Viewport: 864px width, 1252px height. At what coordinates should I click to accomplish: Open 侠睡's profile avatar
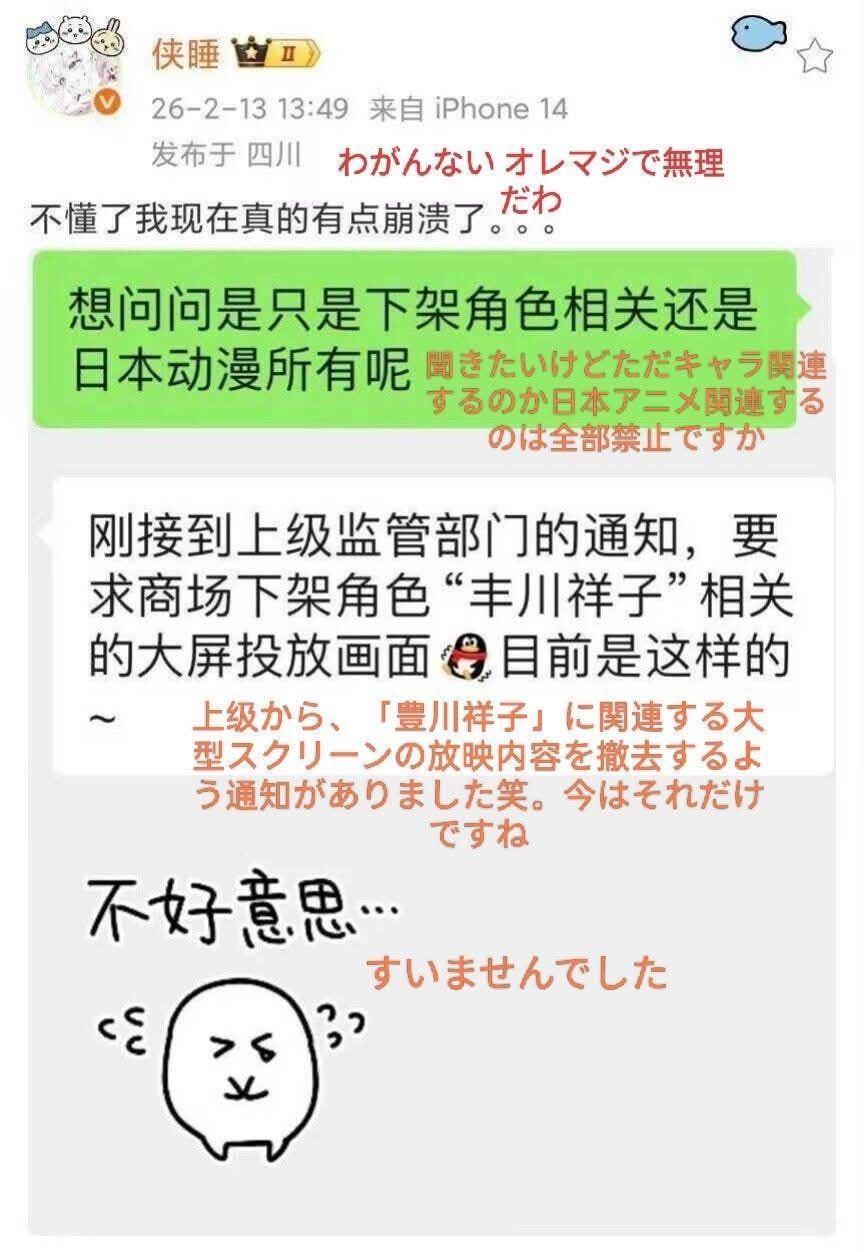pyautogui.click(x=72, y=68)
